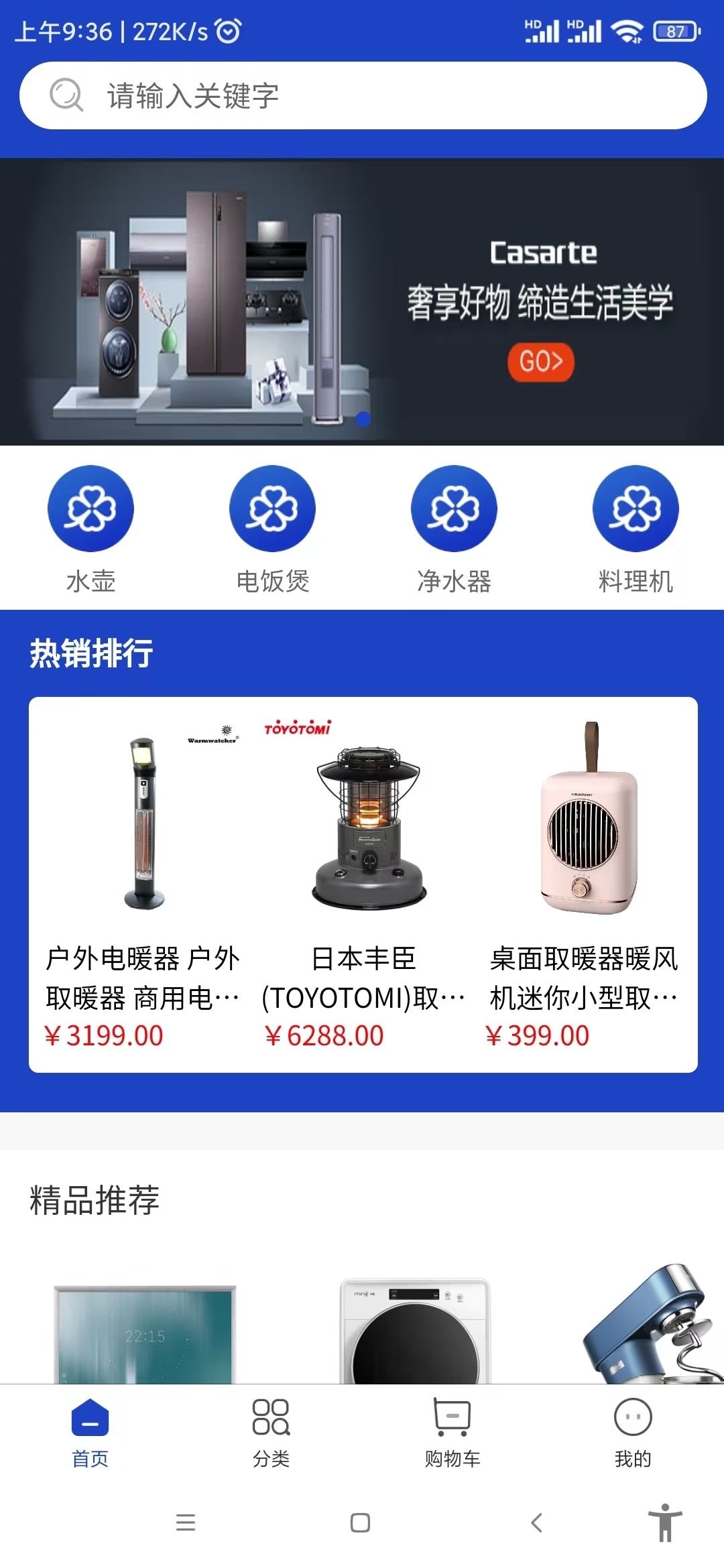This screenshot has height=1568, width=724.
Task: View the 日本丰臣 TOYOTOMI heater product
Action: (x=364, y=885)
